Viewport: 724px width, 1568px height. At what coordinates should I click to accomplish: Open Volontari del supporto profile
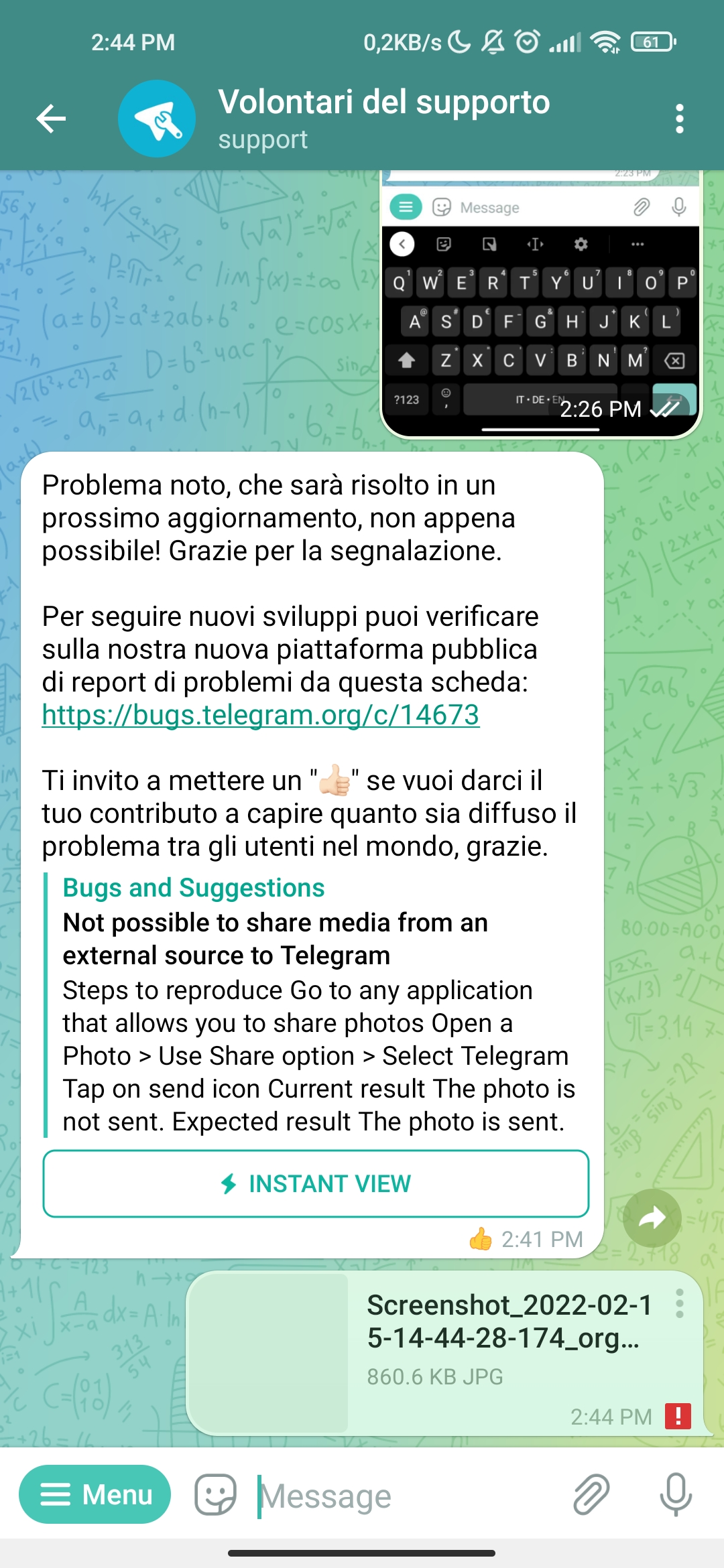(x=383, y=119)
